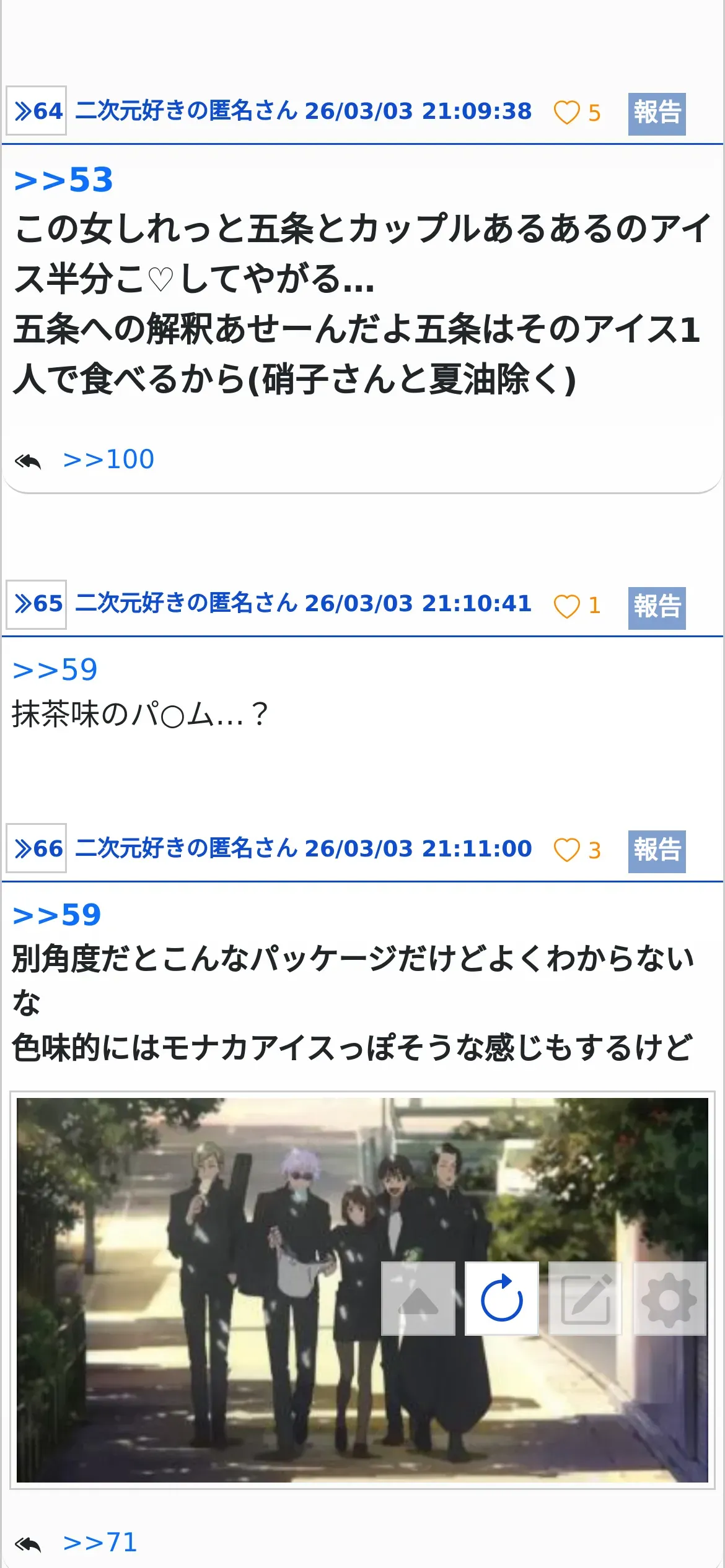Jump back to the top of the thread
The height and width of the screenshot is (1568, 725).
418,1298
